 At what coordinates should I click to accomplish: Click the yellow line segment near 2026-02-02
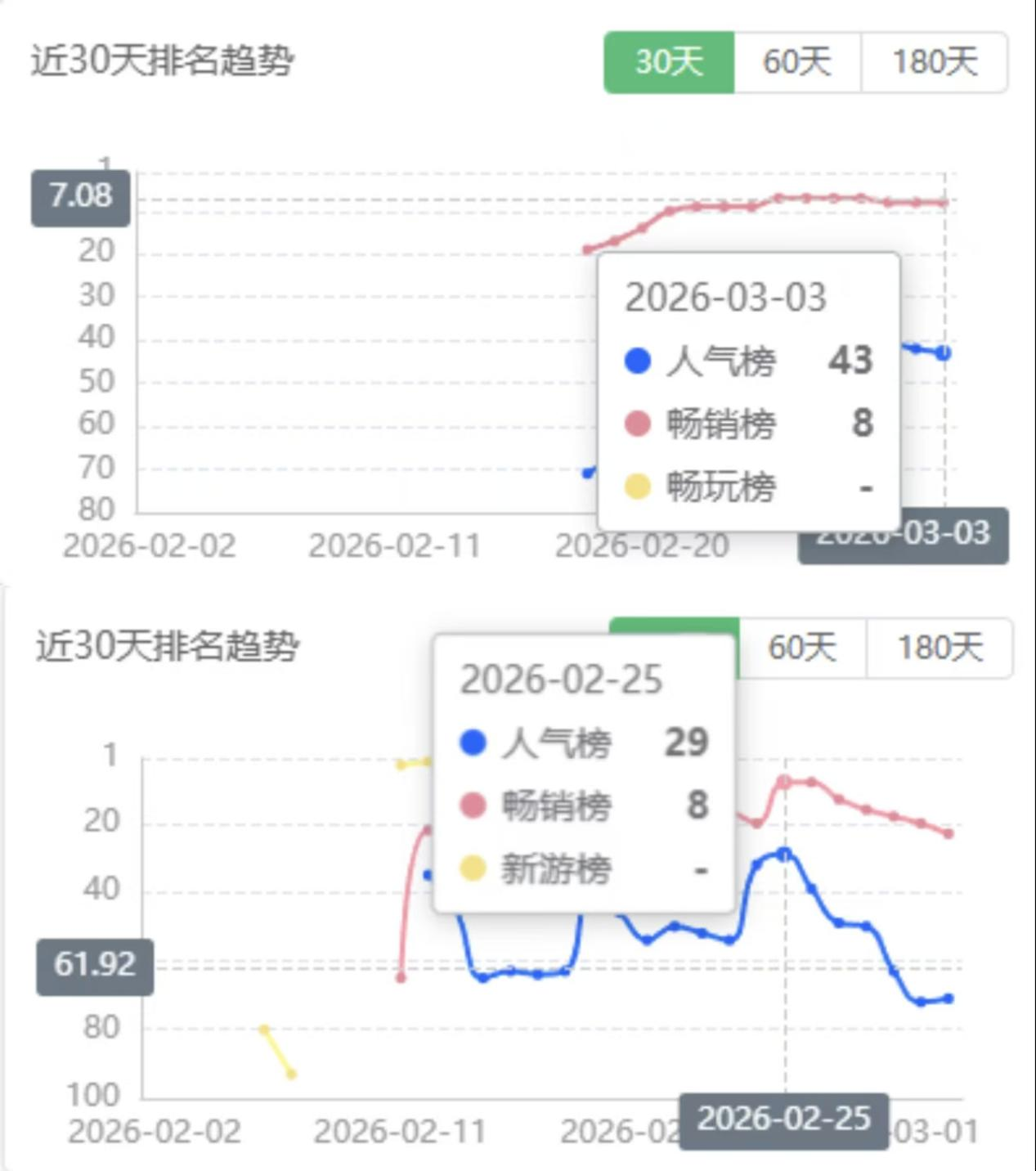click(x=276, y=1051)
